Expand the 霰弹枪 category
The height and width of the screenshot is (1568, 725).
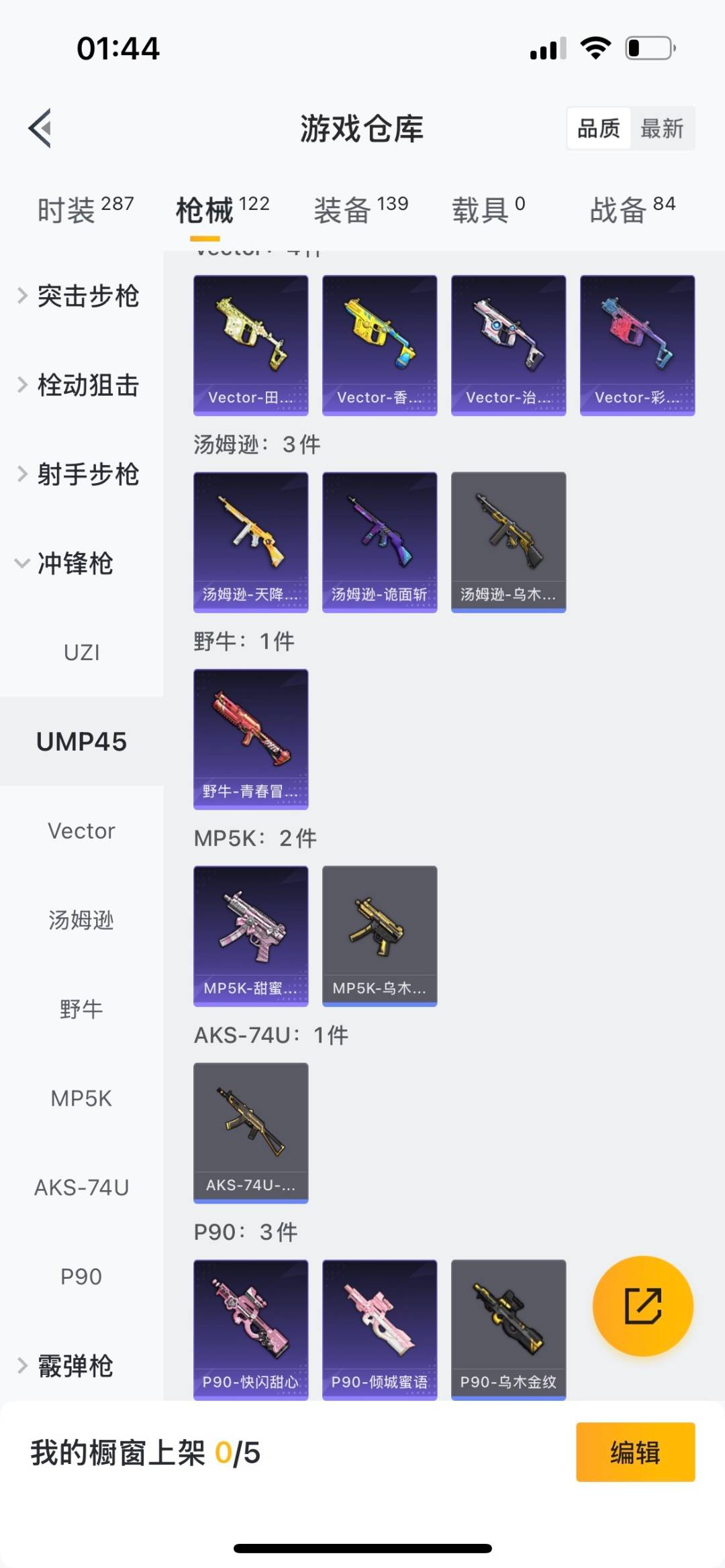click(x=72, y=1363)
